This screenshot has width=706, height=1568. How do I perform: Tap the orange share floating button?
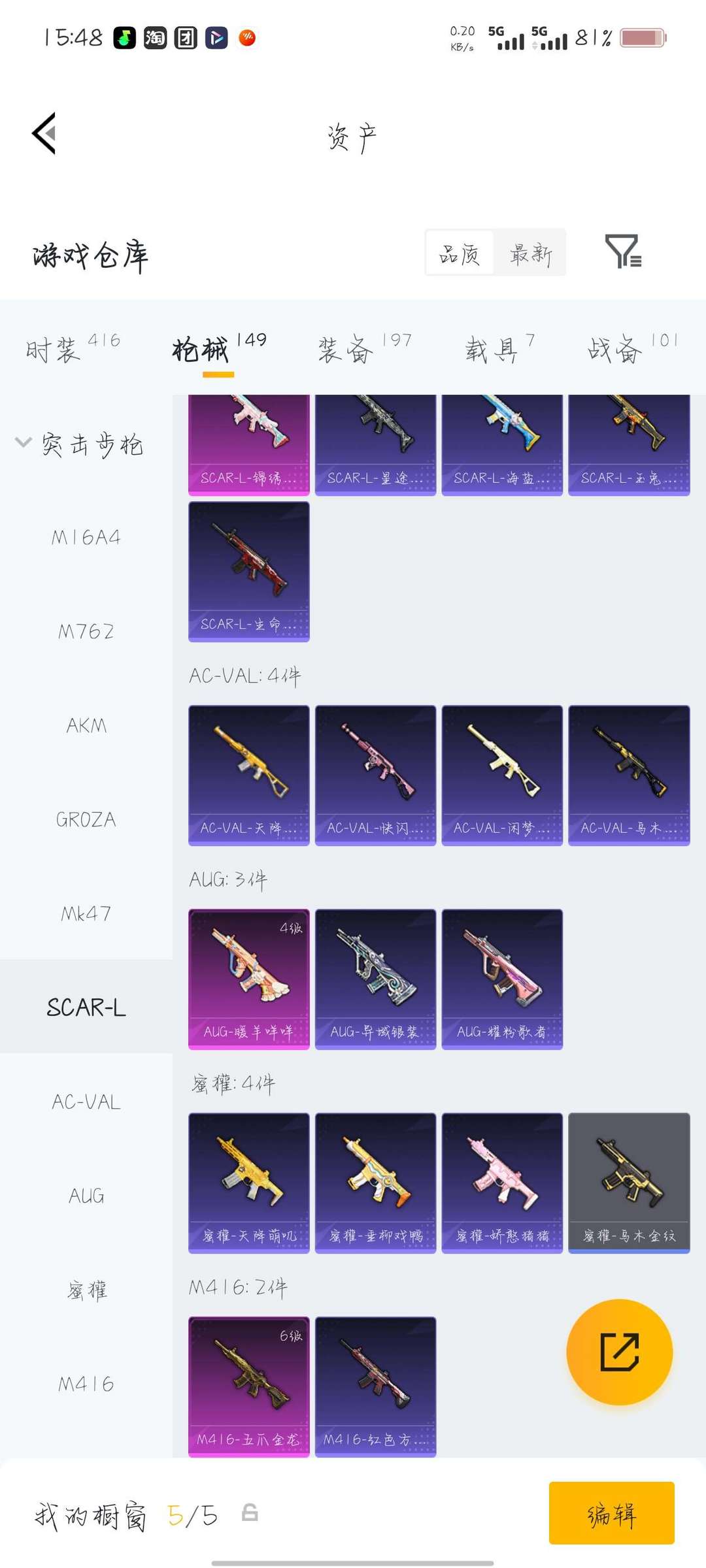[619, 1352]
